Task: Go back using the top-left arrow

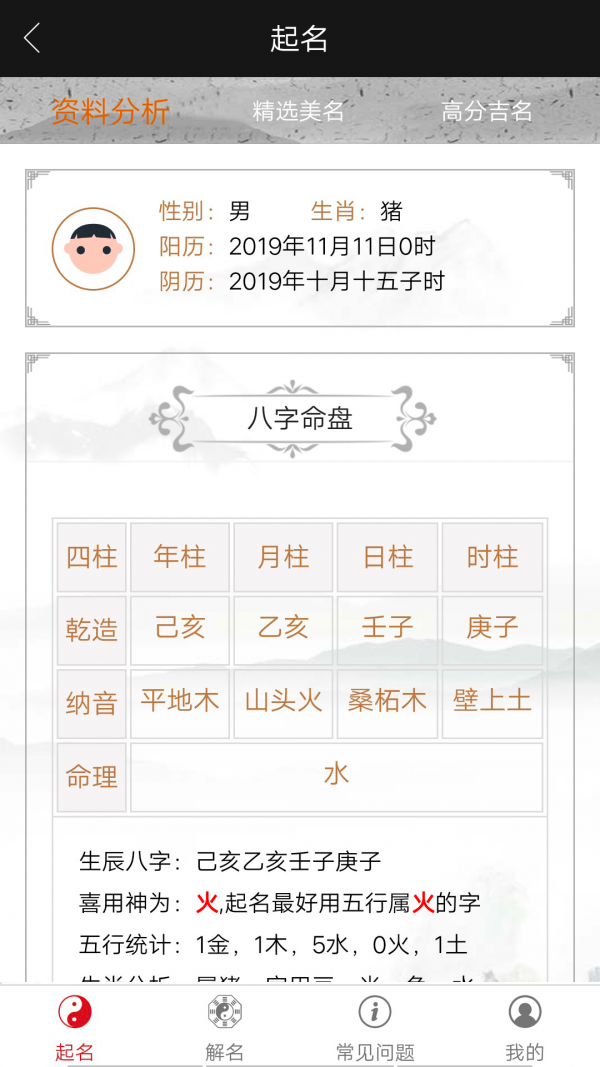Action: 32,39
